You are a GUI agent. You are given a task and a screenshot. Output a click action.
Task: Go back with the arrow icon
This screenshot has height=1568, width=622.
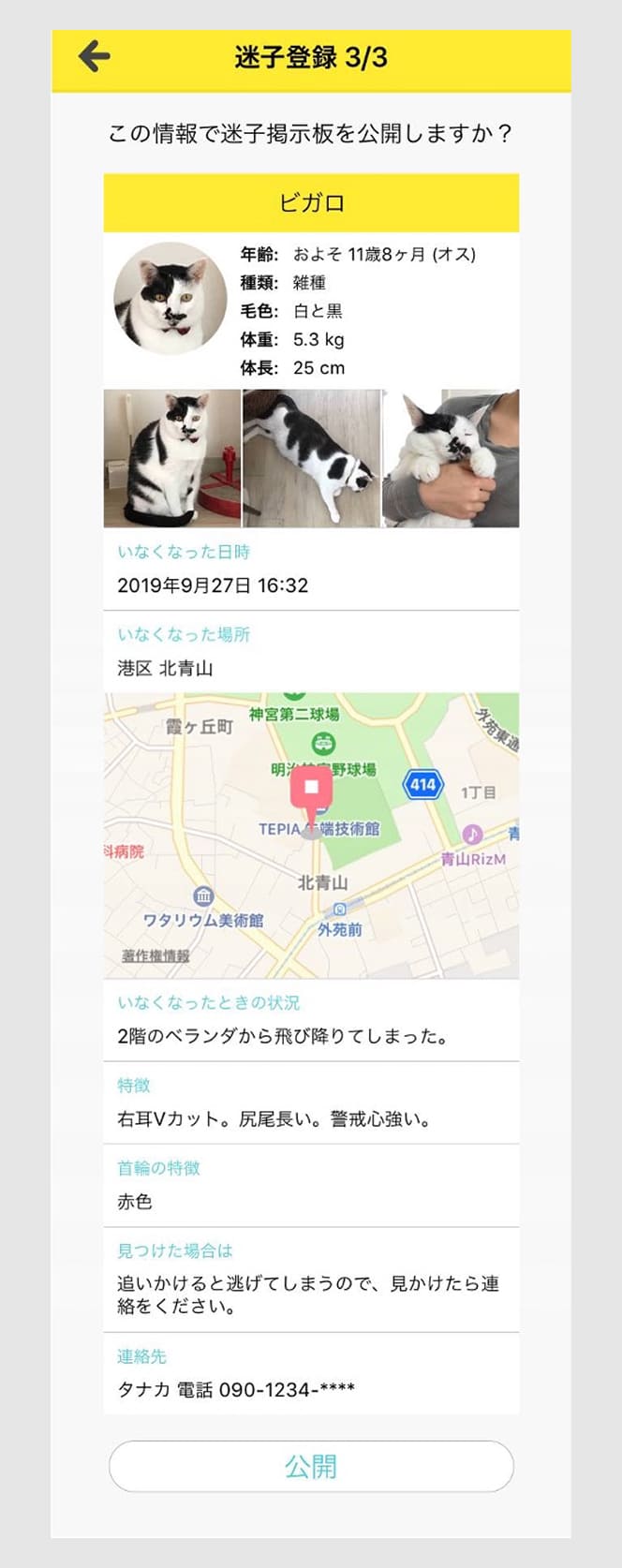(x=95, y=56)
